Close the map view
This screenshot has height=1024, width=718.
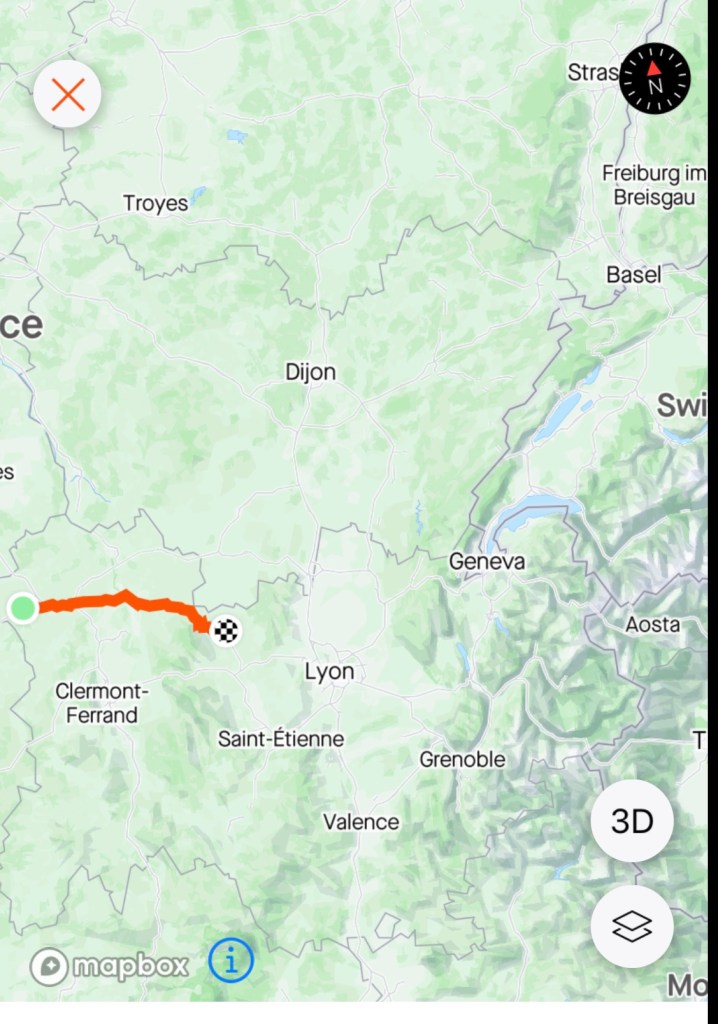[x=68, y=95]
